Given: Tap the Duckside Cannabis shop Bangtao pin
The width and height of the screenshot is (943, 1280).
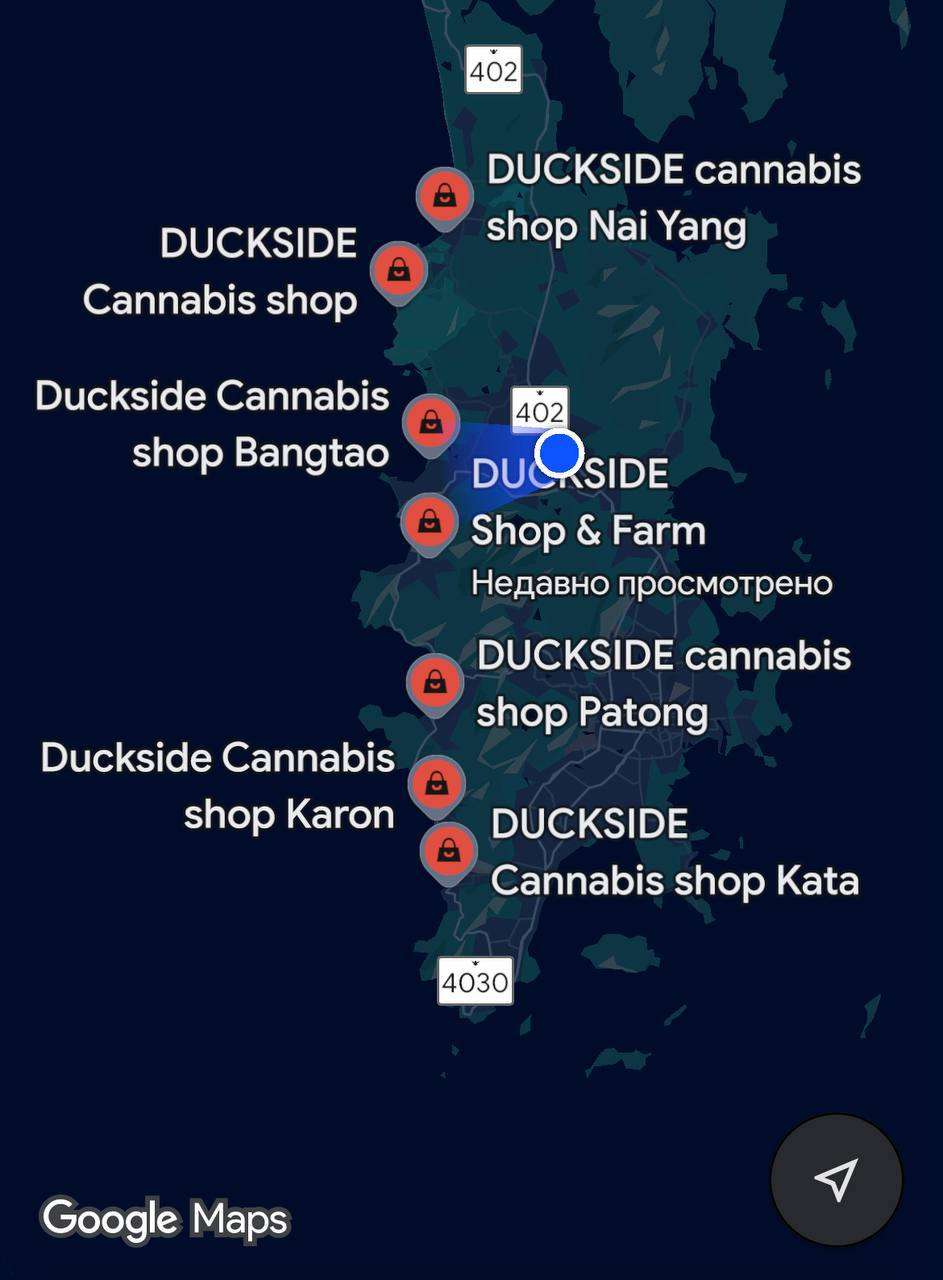Looking at the screenshot, I should pyautogui.click(x=430, y=421).
